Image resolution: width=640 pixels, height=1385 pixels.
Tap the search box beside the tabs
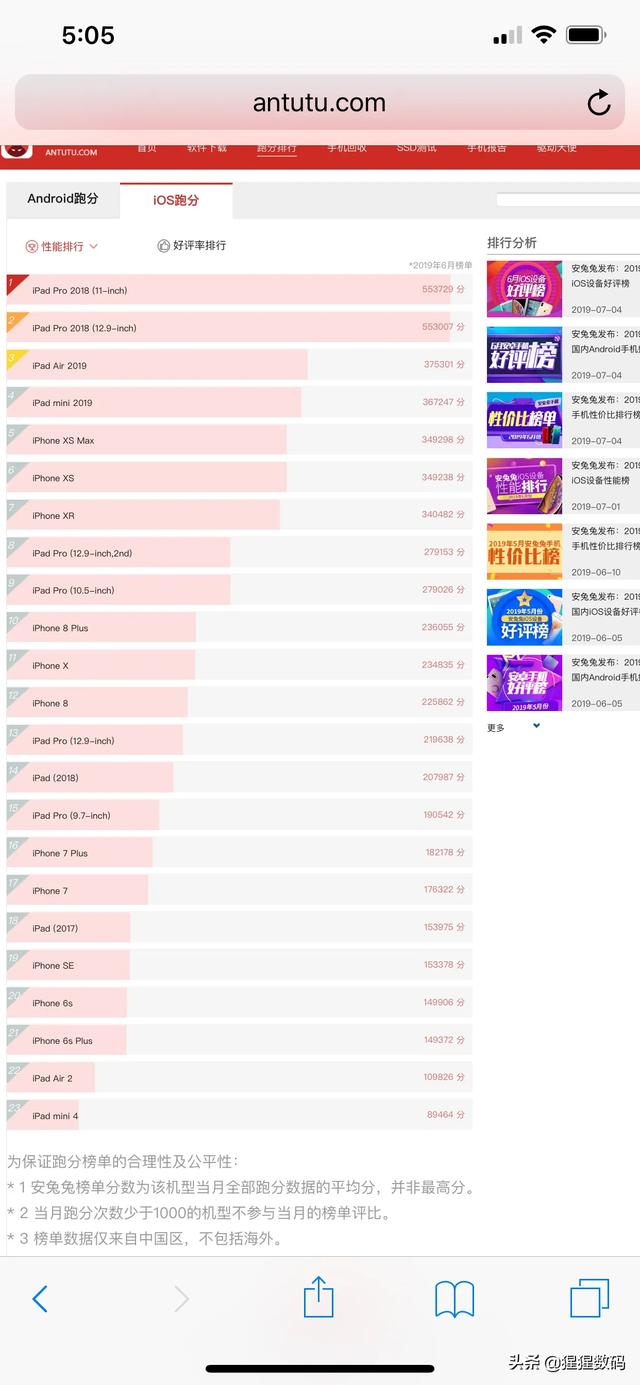point(568,200)
